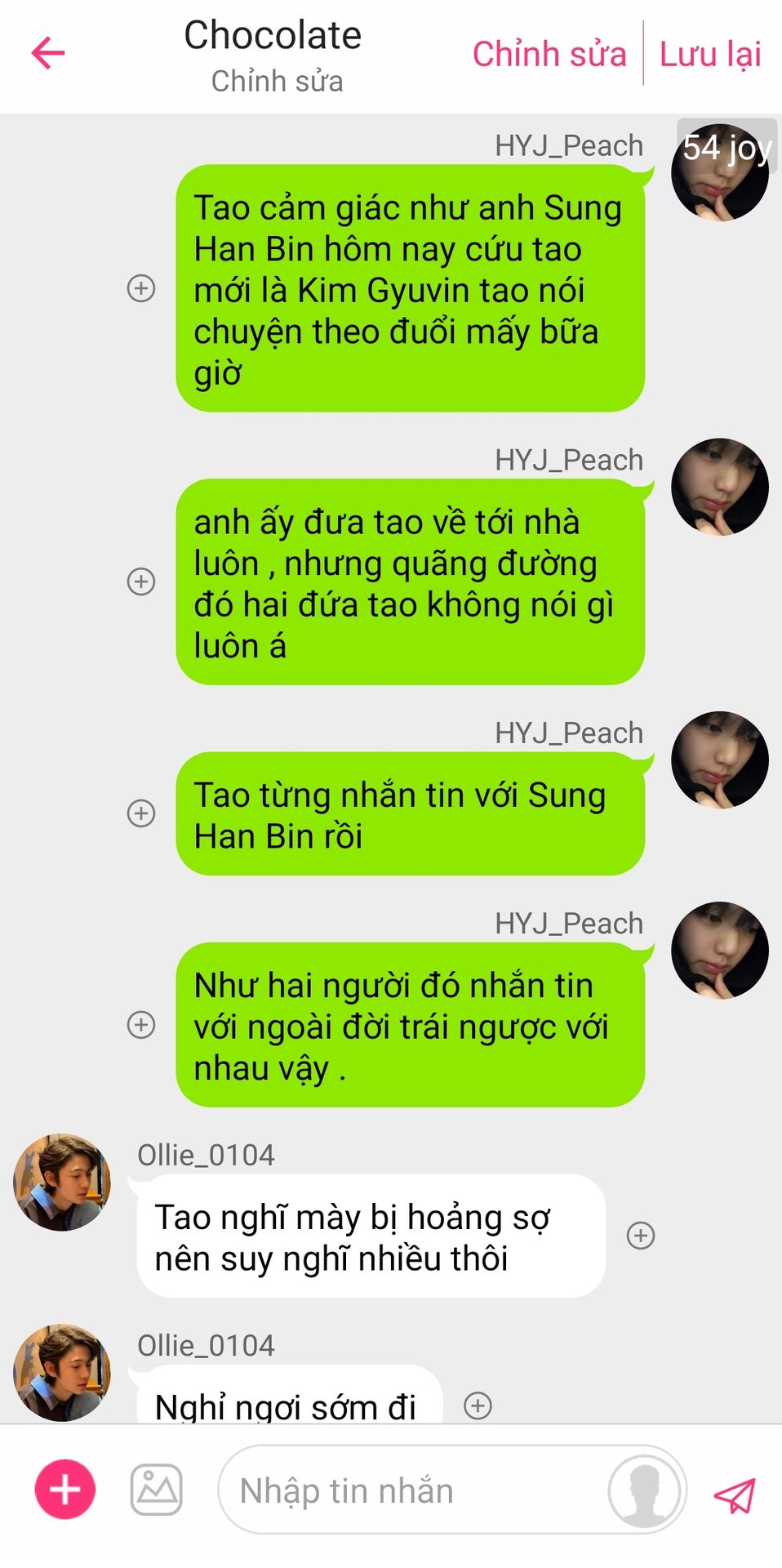Tap plus icon beside 'Nghỉ ngơi sớm đi' message
Screen dimensions: 782x1568
[478, 1405]
